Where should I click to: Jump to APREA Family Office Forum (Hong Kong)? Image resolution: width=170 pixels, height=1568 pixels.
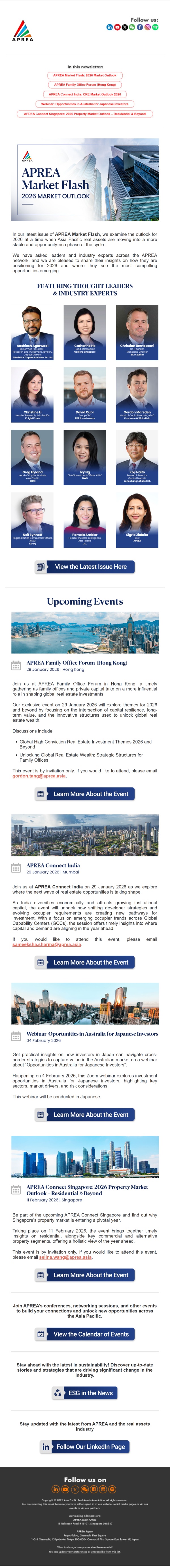coord(85,85)
